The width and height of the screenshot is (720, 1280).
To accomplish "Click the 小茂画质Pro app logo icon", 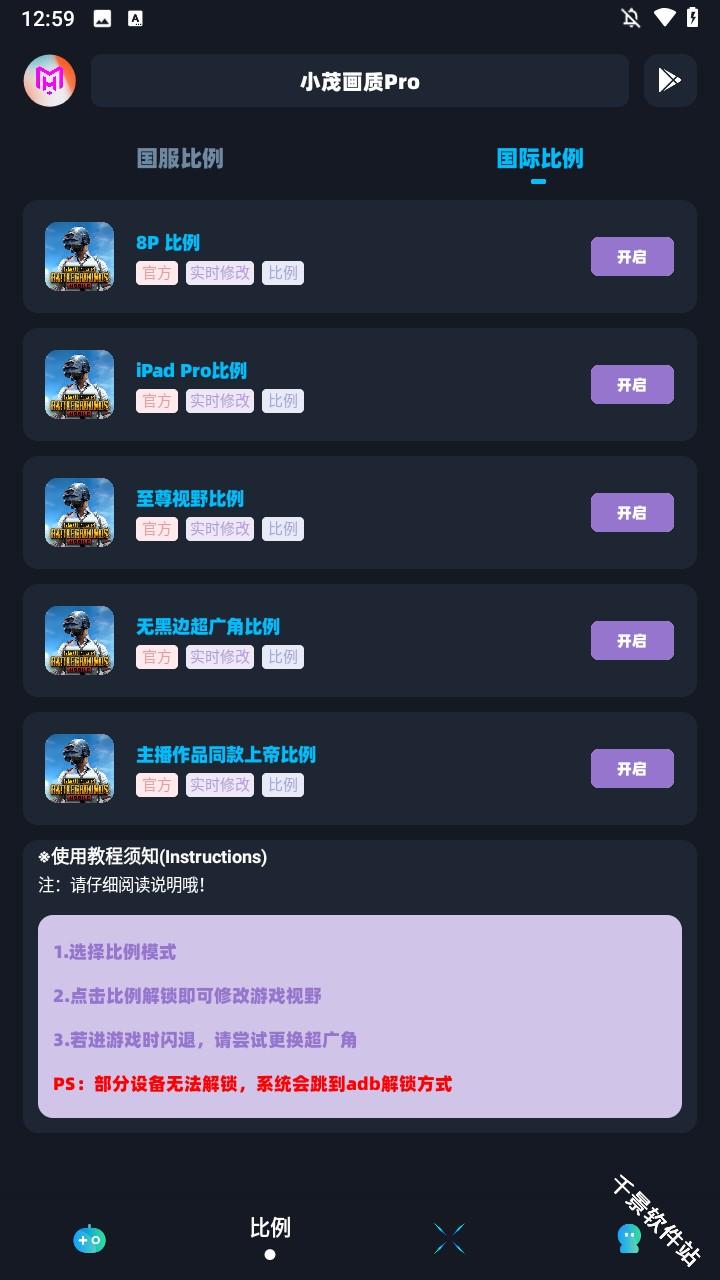I will coord(48,80).
